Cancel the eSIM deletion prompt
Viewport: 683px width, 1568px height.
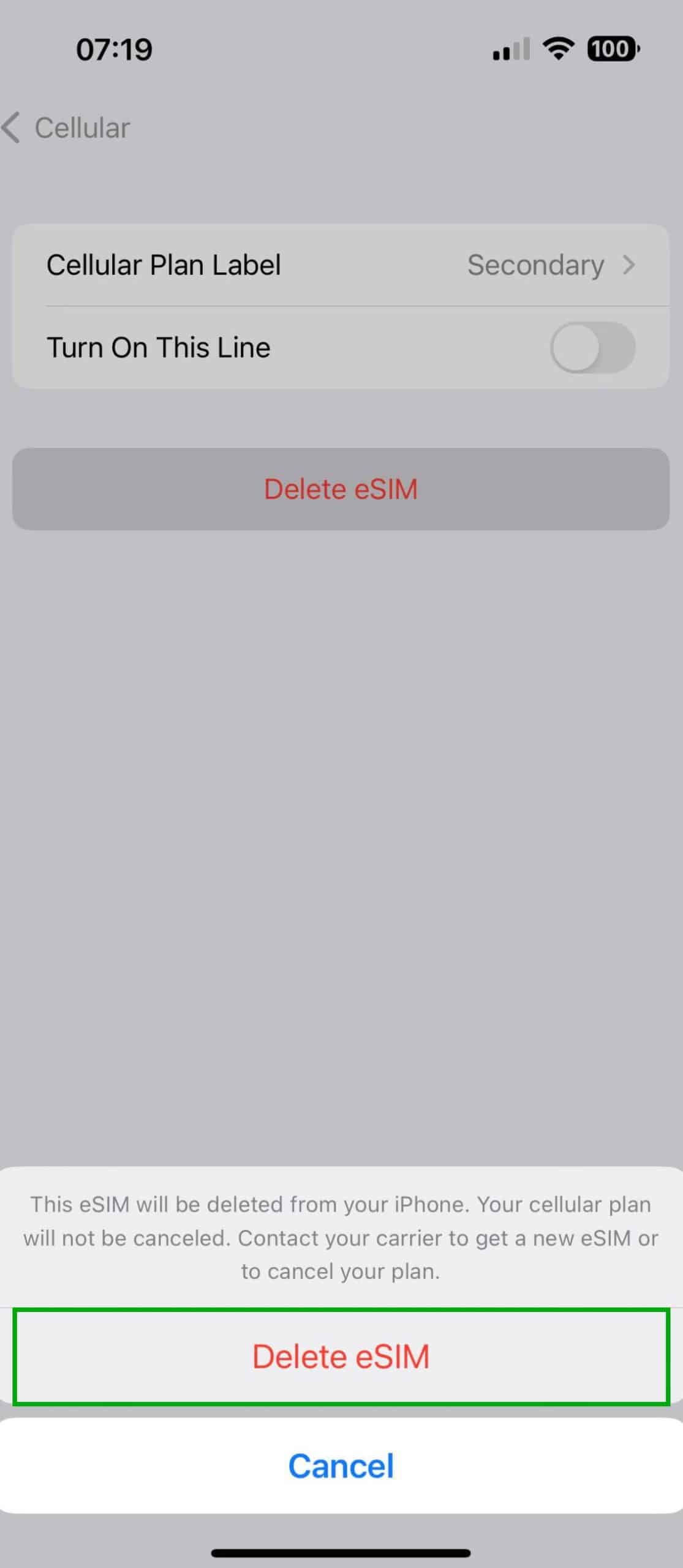341,1466
